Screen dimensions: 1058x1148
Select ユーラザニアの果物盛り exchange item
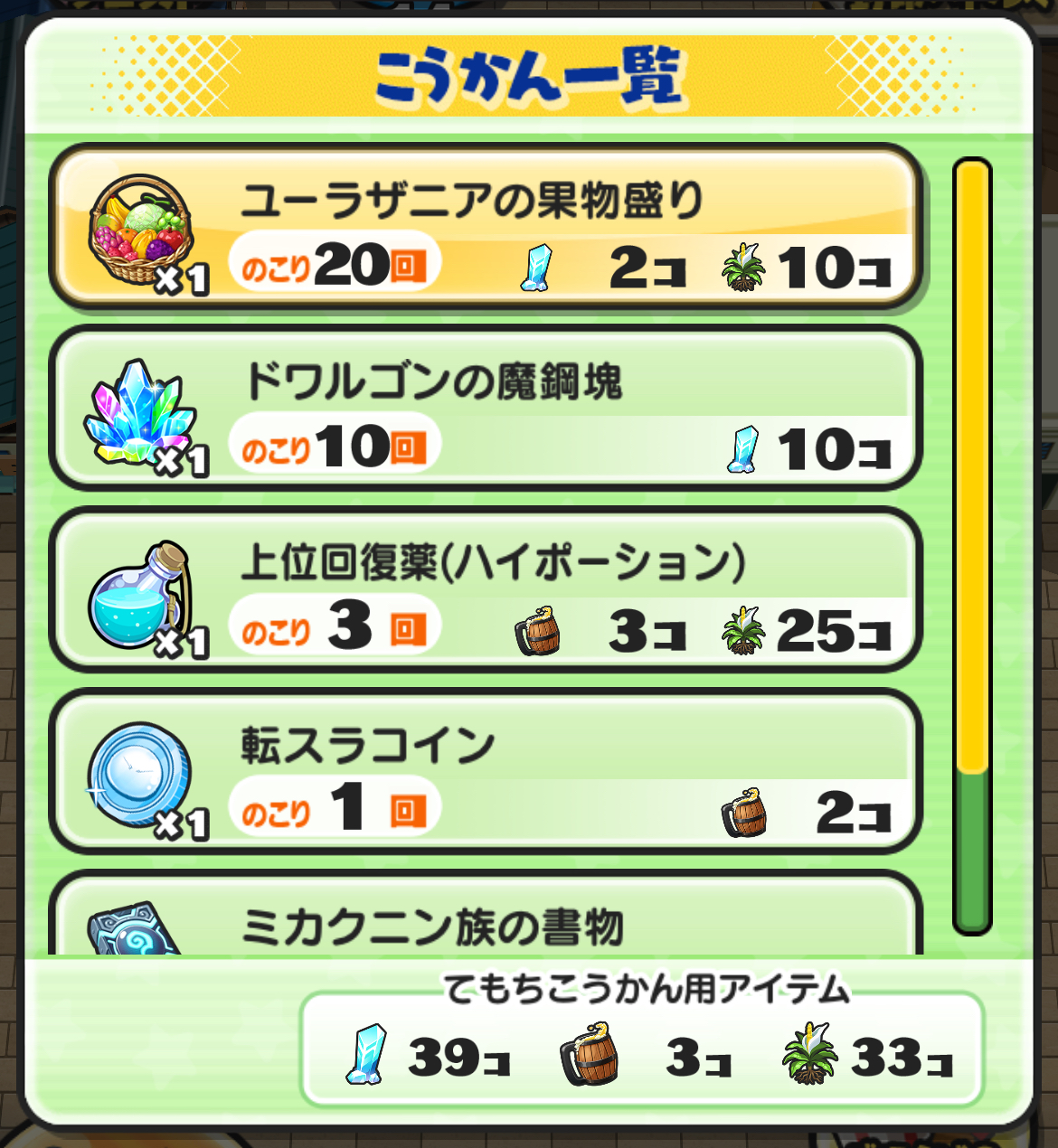pos(486,228)
